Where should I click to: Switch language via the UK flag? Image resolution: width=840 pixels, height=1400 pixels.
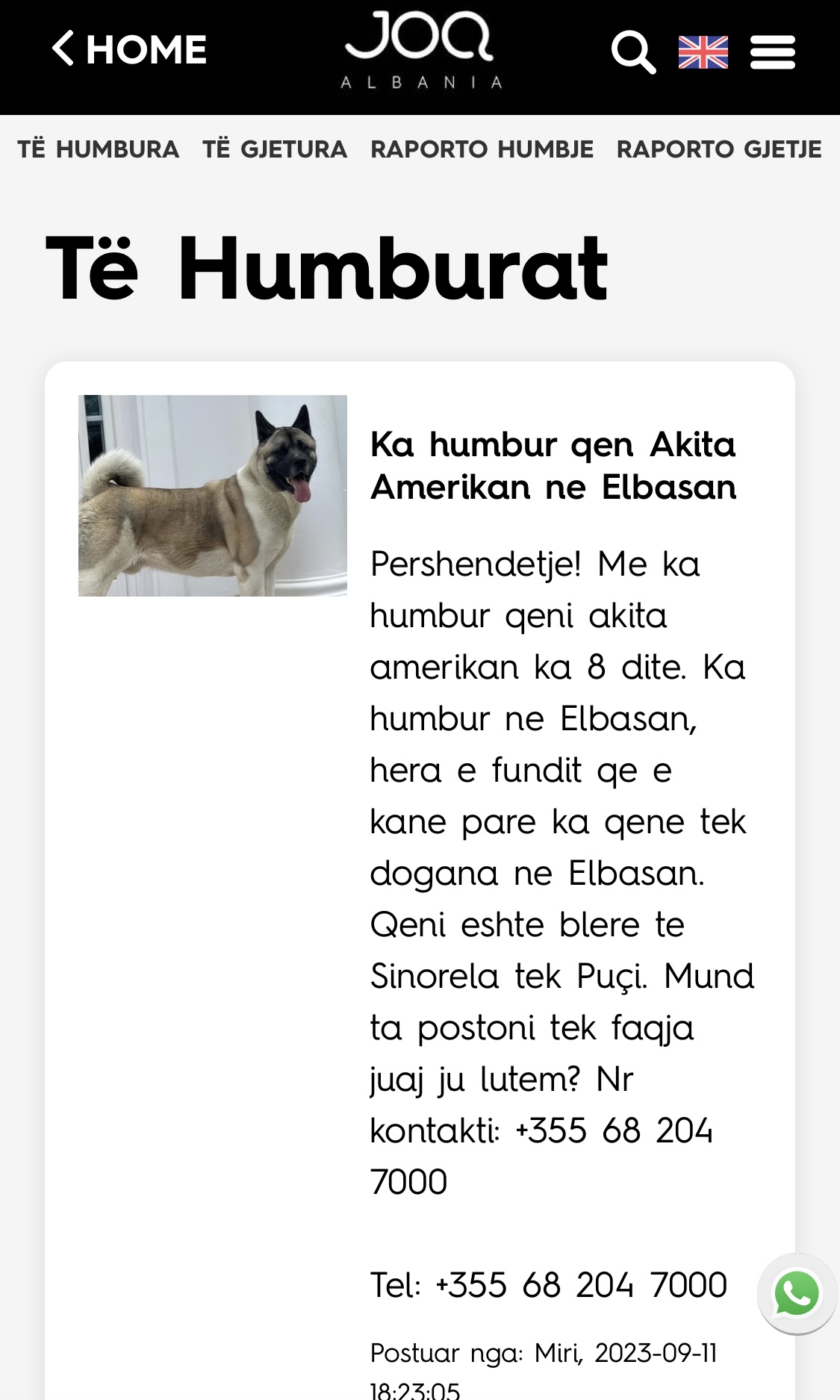tap(703, 52)
